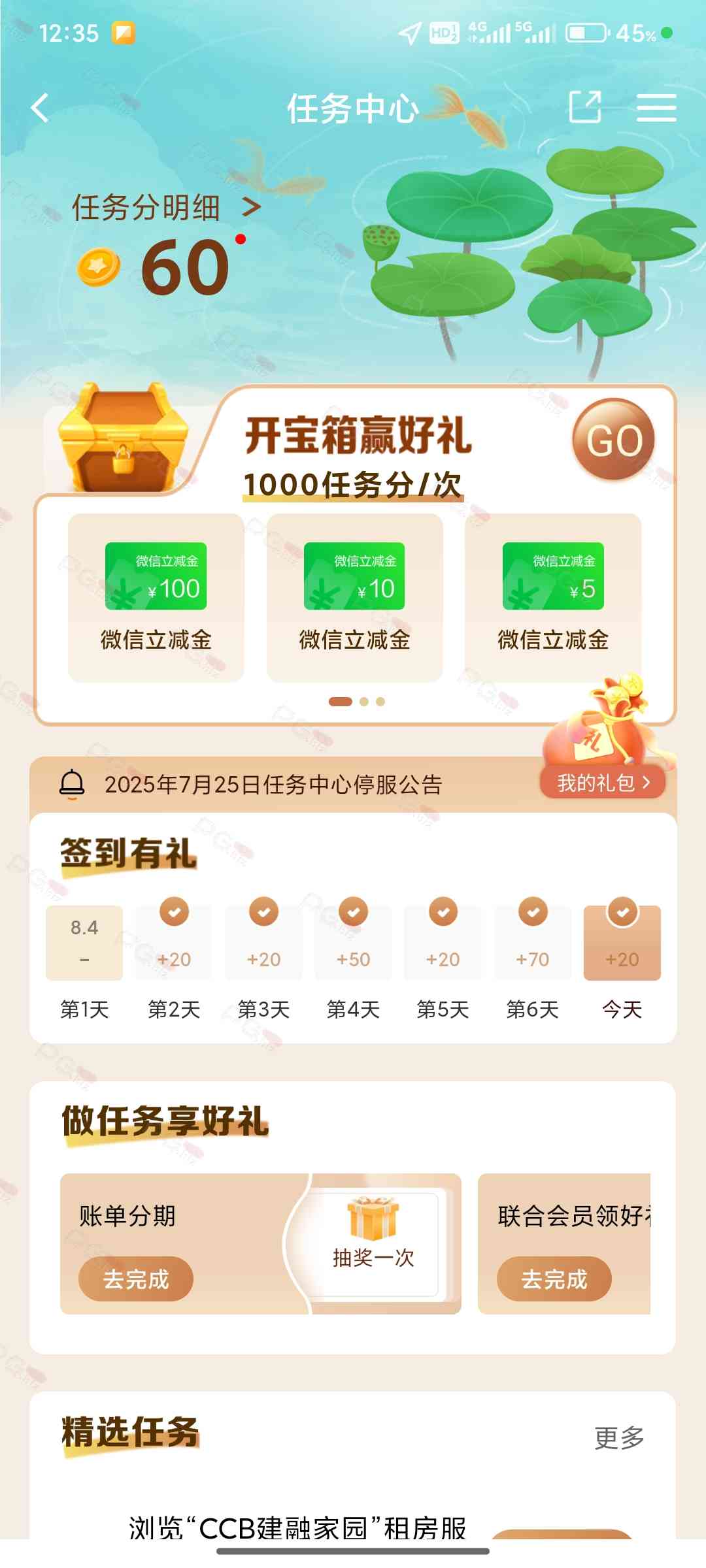Image resolution: width=706 pixels, height=1568 pixels.
Task: Go back from 任务中心
Action: coord(41,108)
